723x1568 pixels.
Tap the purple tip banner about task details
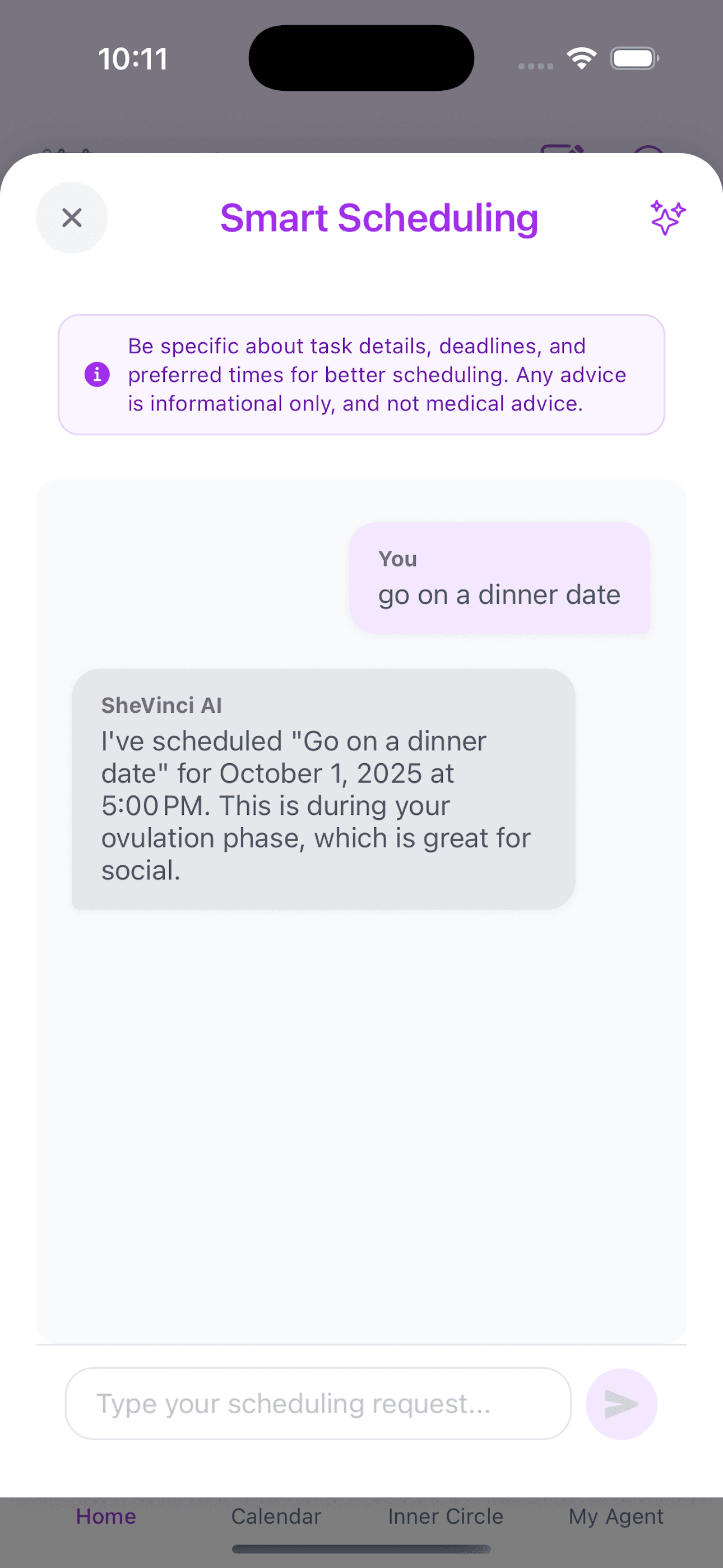pos(361,373)
